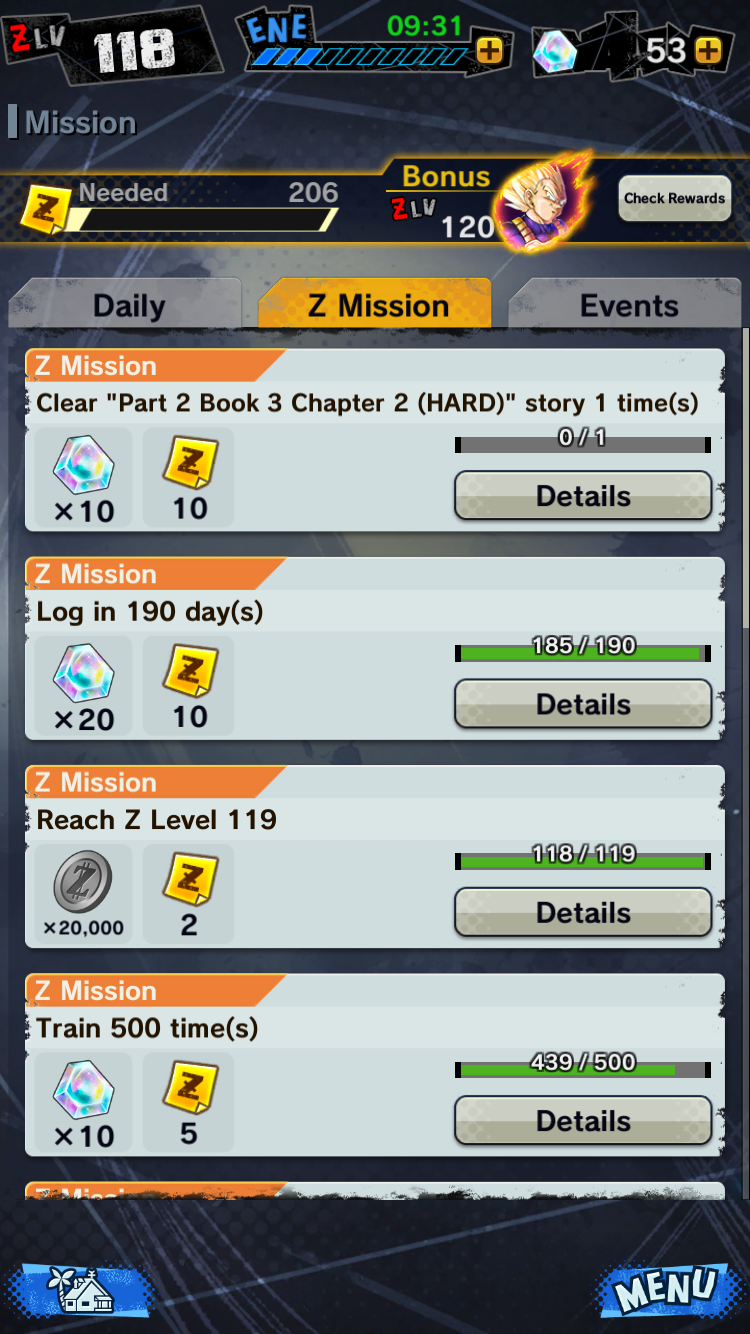Open the Check Rewards button
This screenshot has height=1334, width=750.
point(674,198)
